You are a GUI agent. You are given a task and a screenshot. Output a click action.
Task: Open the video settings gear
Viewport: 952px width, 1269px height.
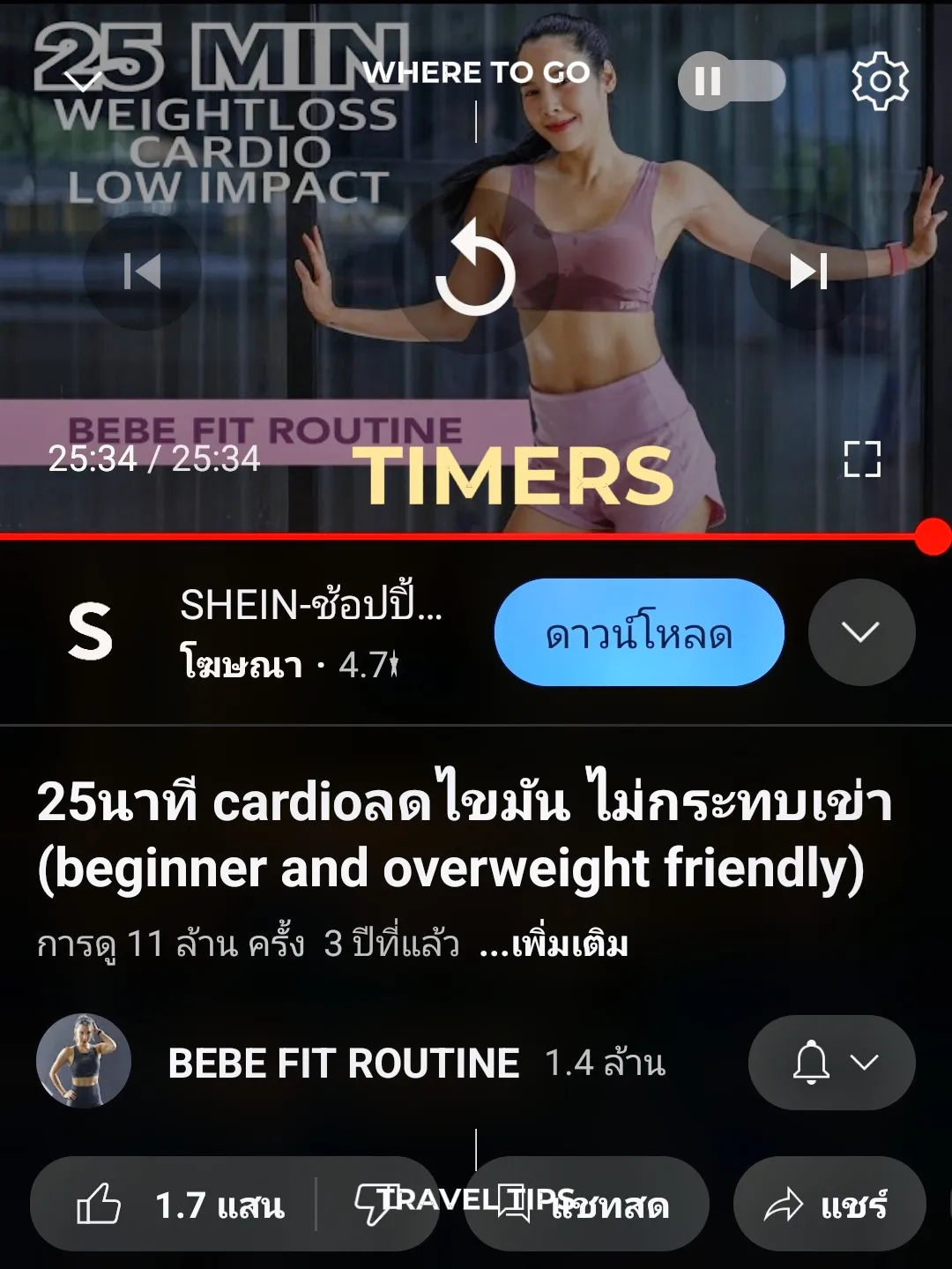click(879, 81)
